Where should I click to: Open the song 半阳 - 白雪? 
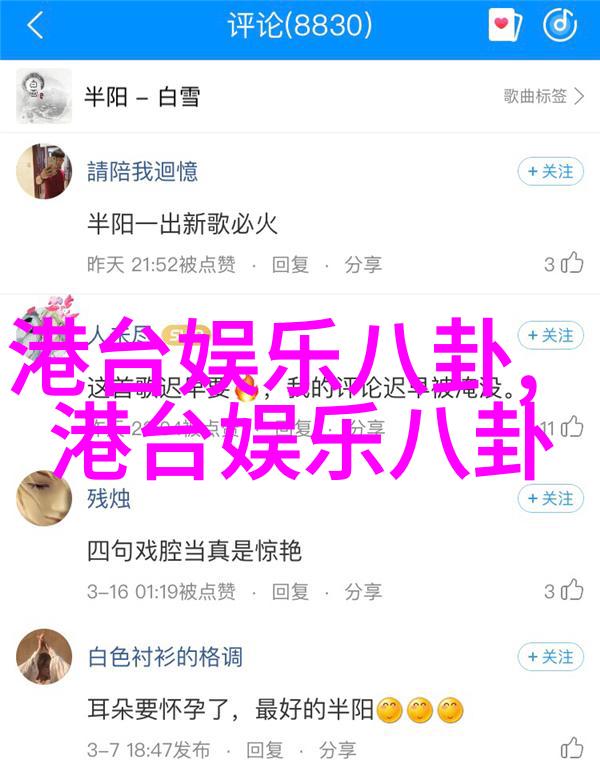point(140,97)
